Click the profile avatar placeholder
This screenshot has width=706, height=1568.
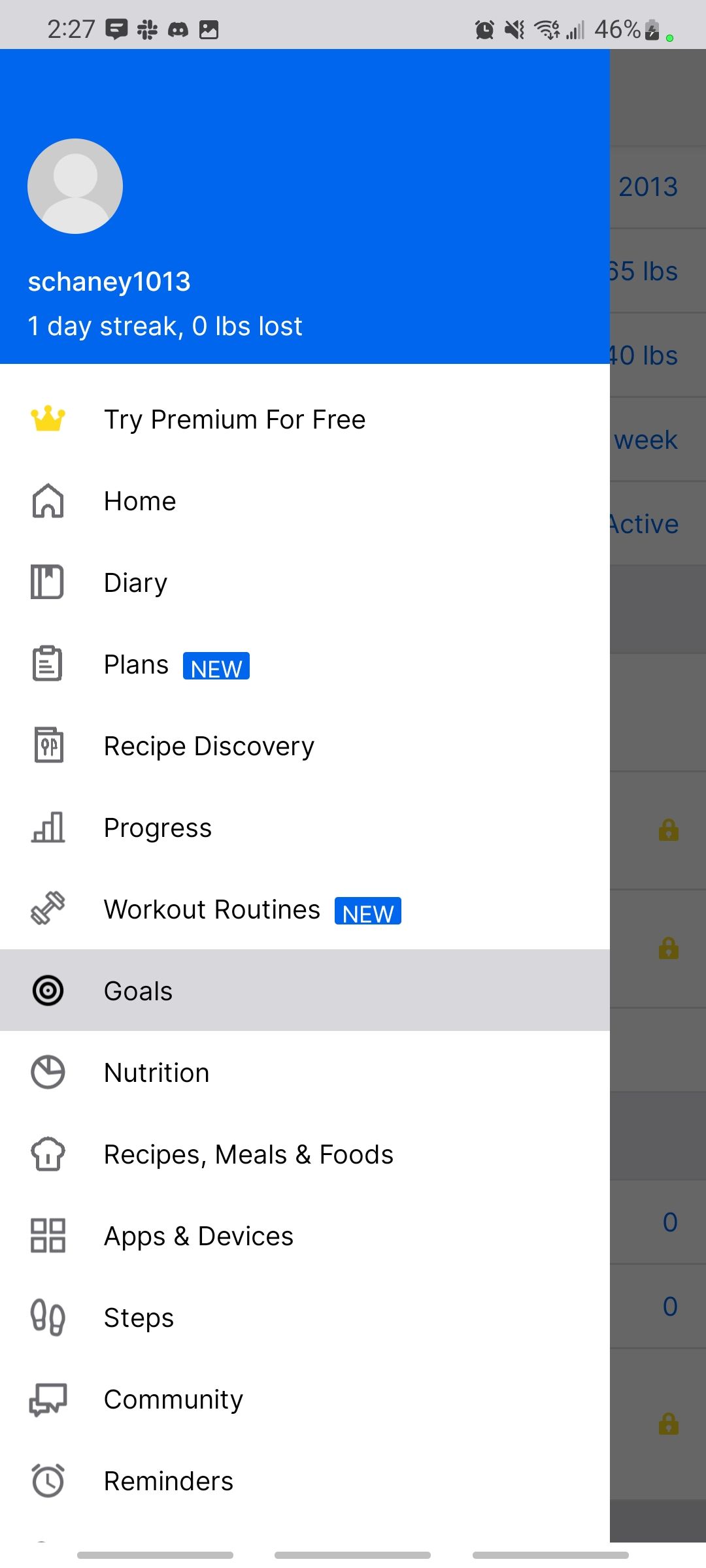tap(75, 186)
